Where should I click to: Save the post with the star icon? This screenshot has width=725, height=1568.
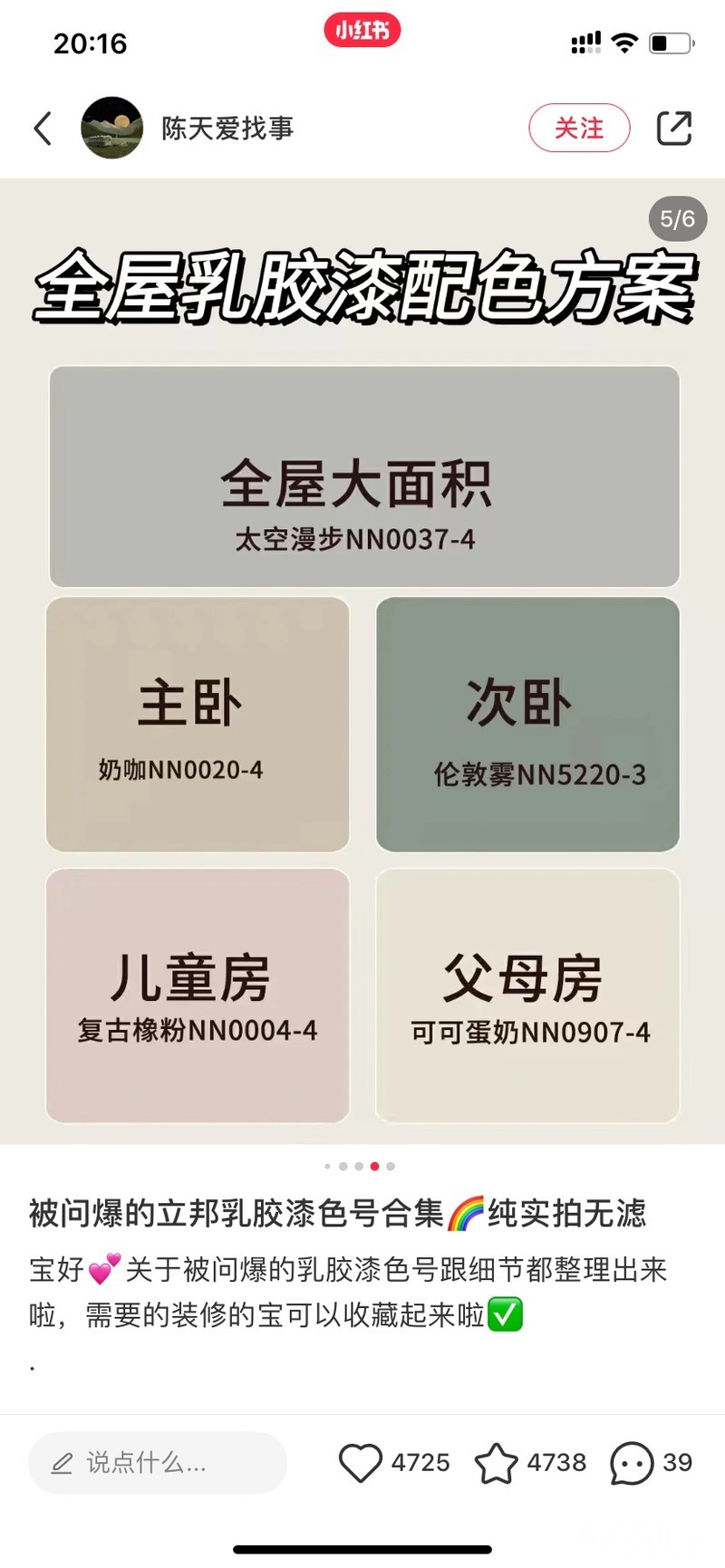click(x=496, y=1462)
